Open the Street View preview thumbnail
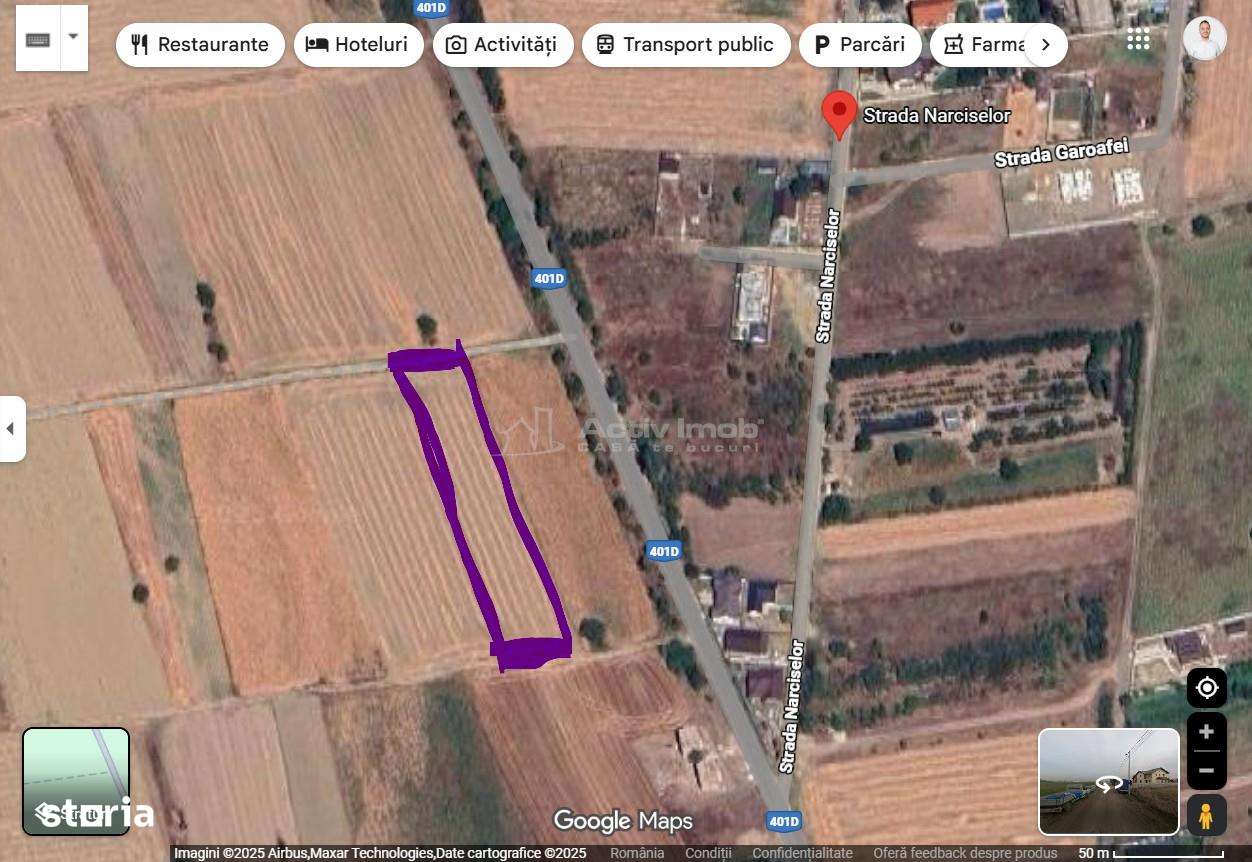Image resolution: width=1252 pixels, height=862 pixels. tap(1108, 782)
